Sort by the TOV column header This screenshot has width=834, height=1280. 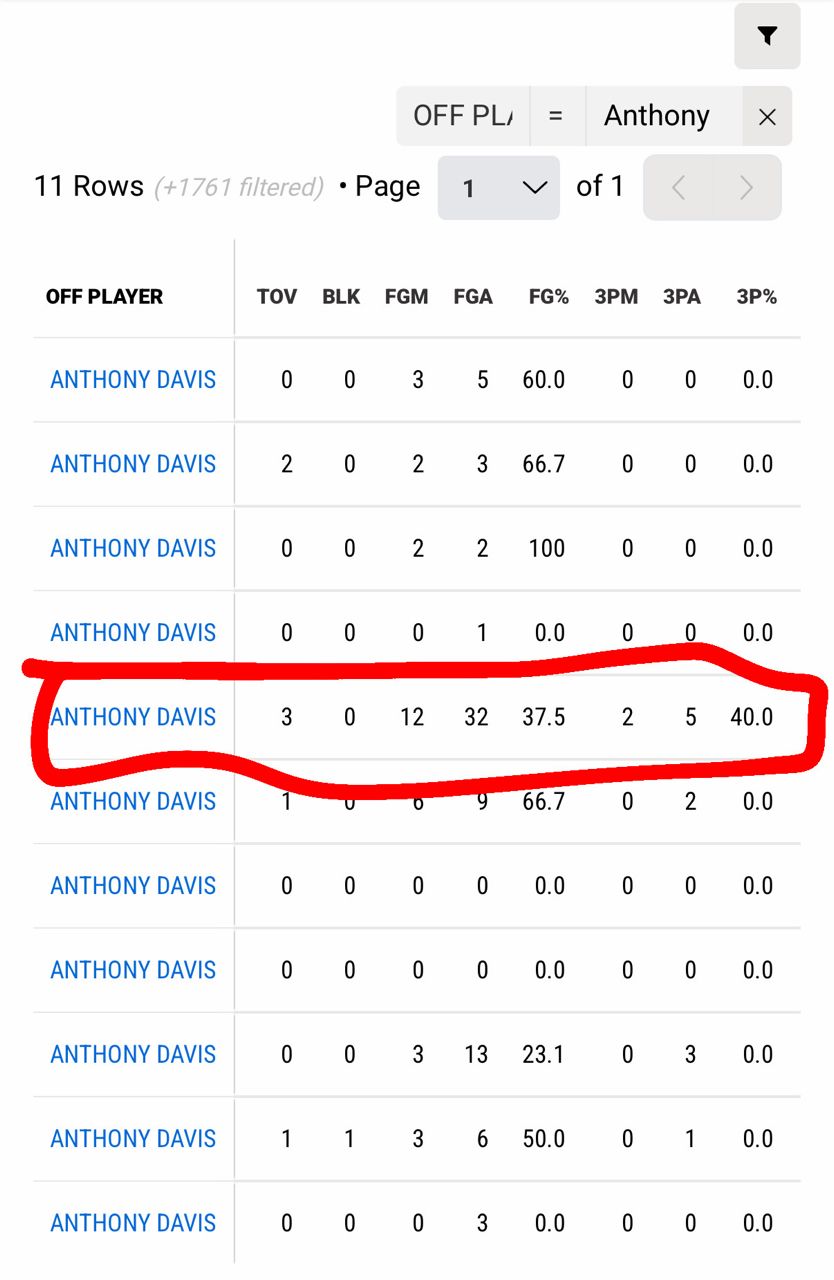[x=277, y=297]
